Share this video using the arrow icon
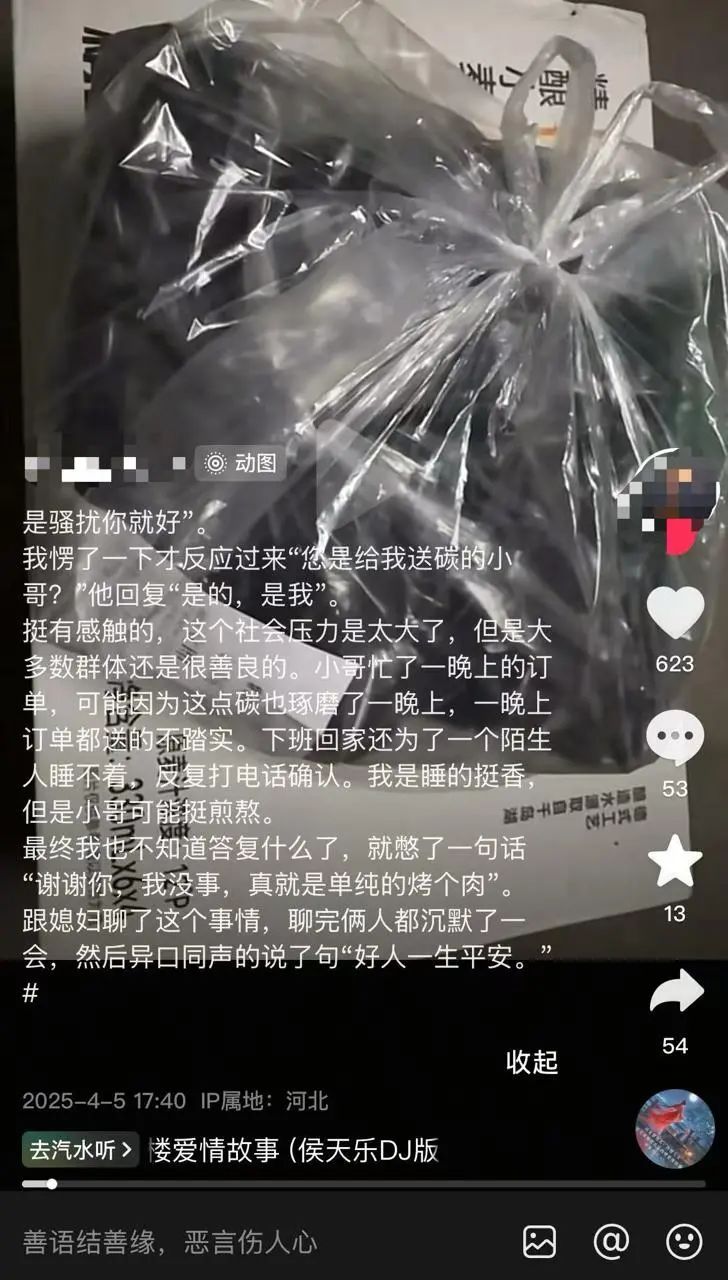The image size is (728, 1280). point(676,992)
